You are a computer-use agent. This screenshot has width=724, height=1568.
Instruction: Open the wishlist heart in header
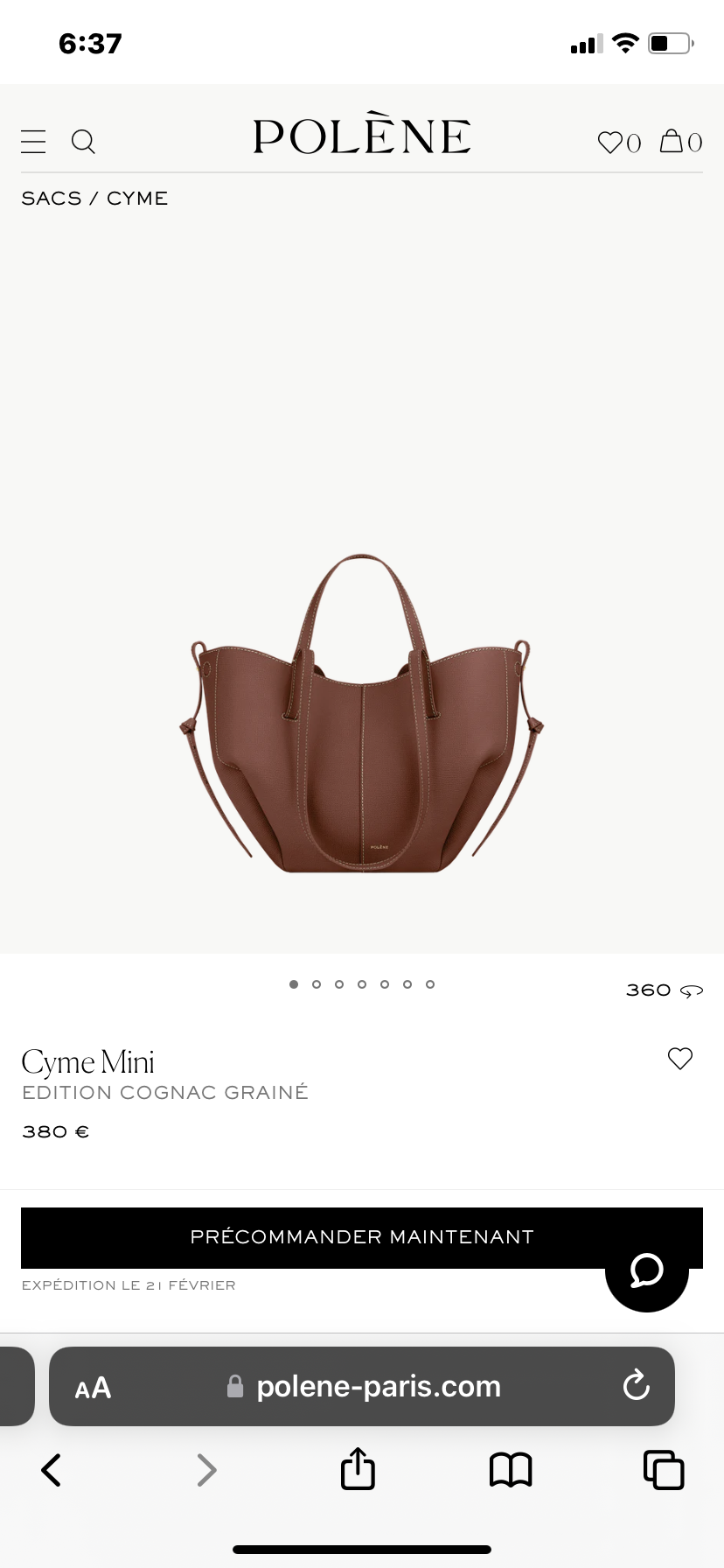coord(619,142)
